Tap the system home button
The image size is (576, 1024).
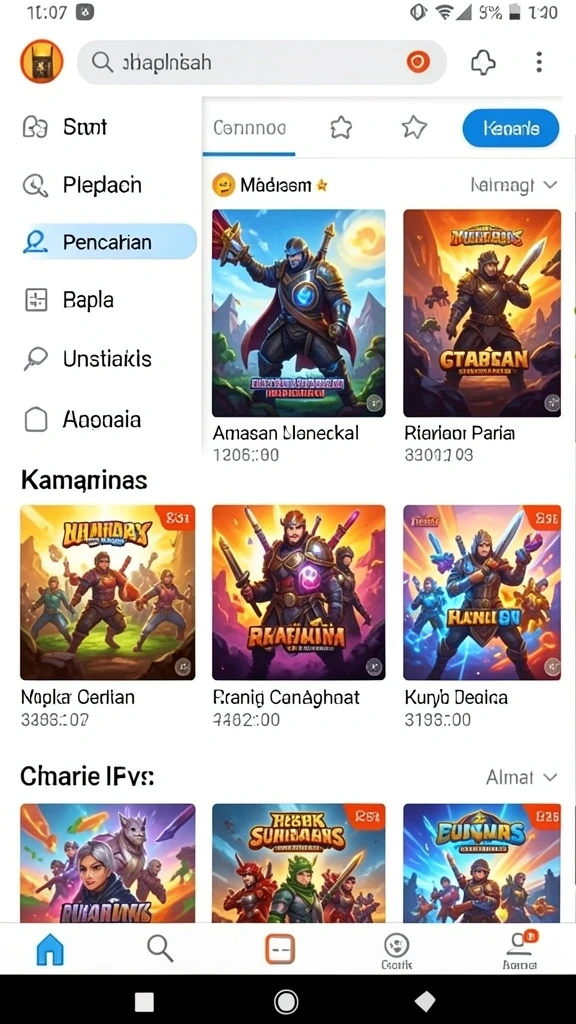pyautogui.click(x=286, y=1001)
